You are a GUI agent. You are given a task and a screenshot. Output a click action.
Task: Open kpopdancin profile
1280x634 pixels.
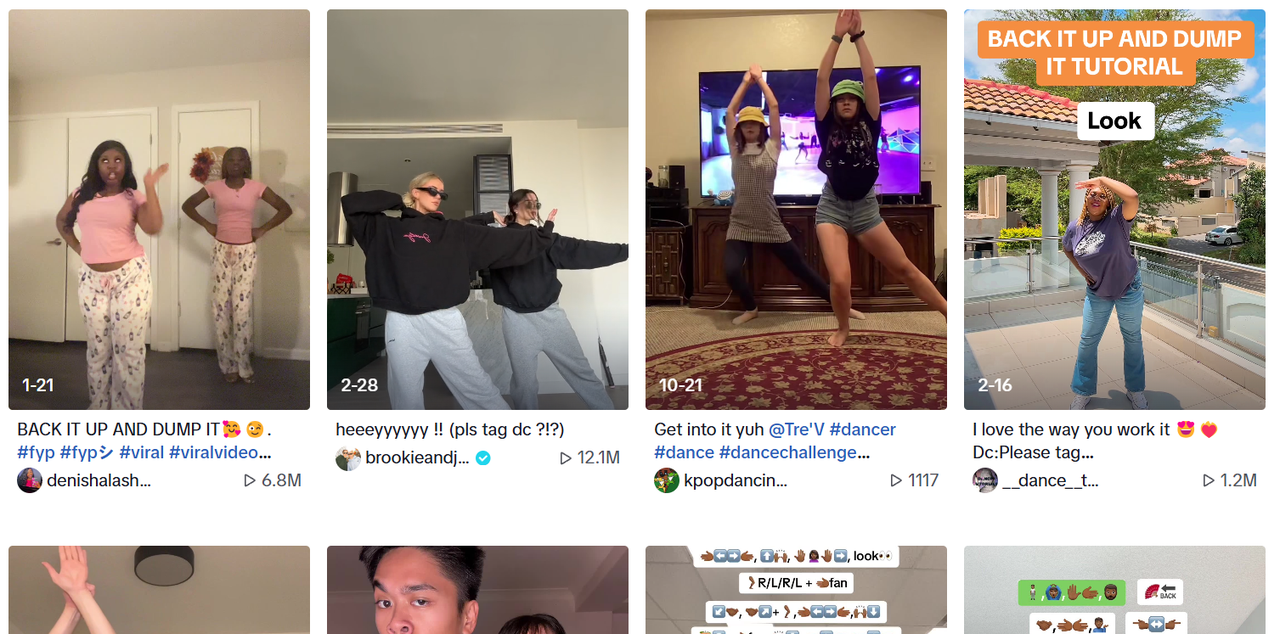coord(735,480)
